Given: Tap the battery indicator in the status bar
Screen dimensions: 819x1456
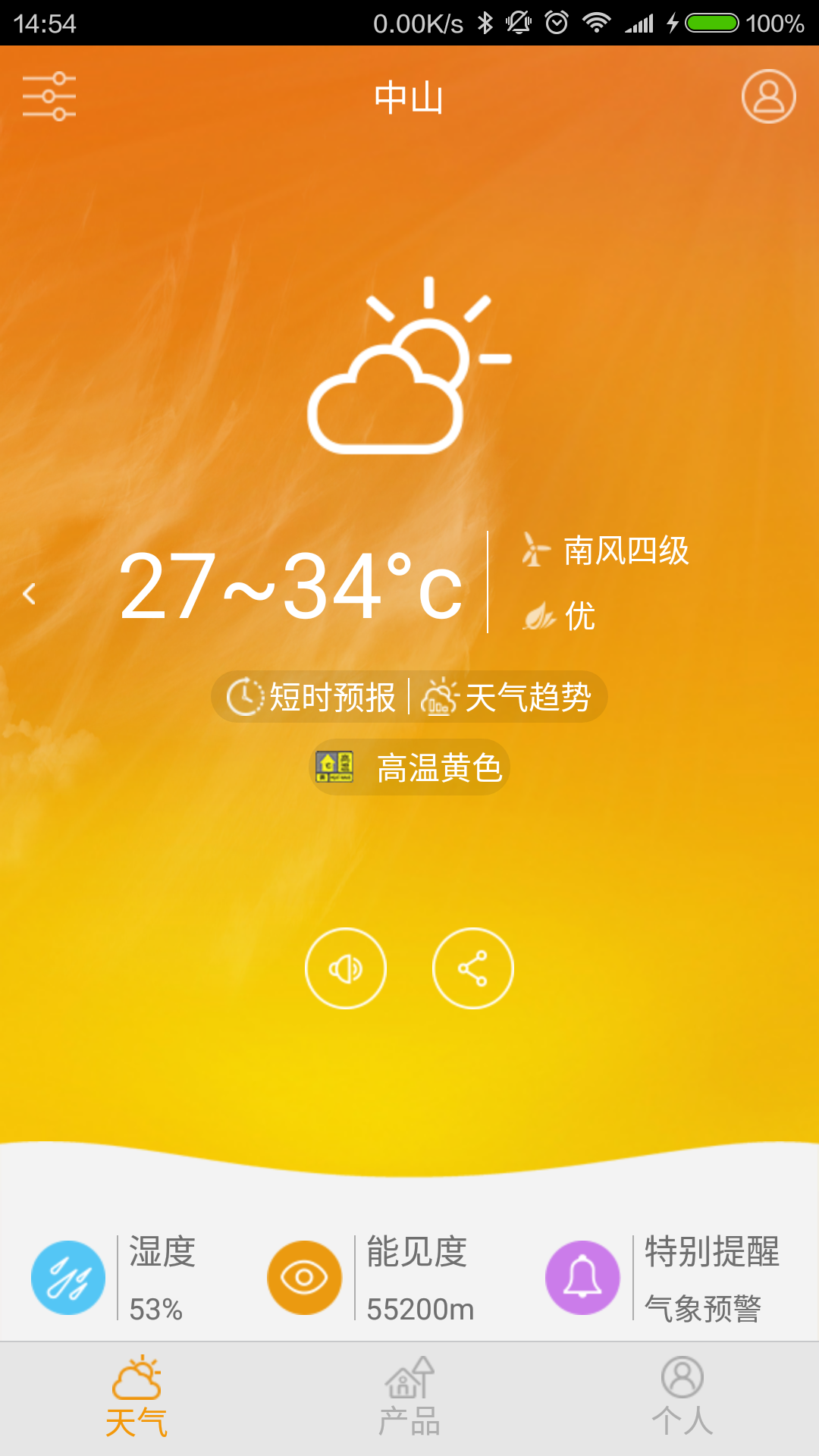Looking at the screenshot, I should tap(711, 21).
